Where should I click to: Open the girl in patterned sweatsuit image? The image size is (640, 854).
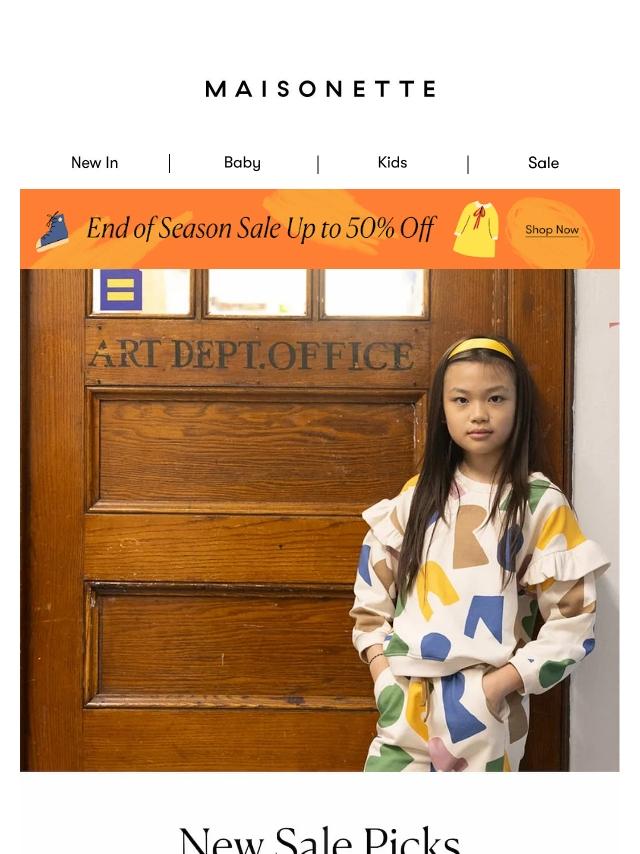click(320, 520)
